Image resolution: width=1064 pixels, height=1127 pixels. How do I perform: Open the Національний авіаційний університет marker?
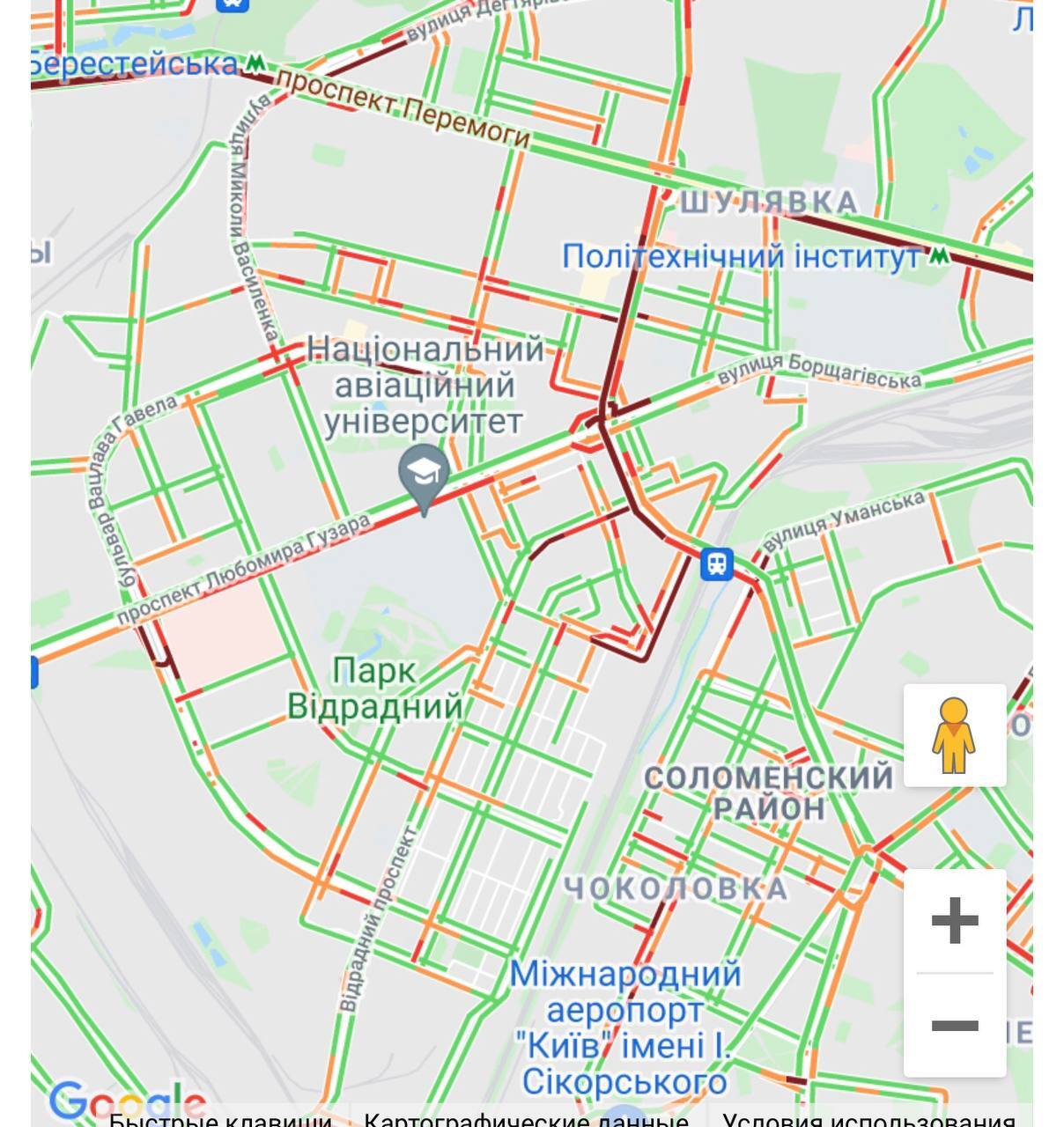coord(424,475)
